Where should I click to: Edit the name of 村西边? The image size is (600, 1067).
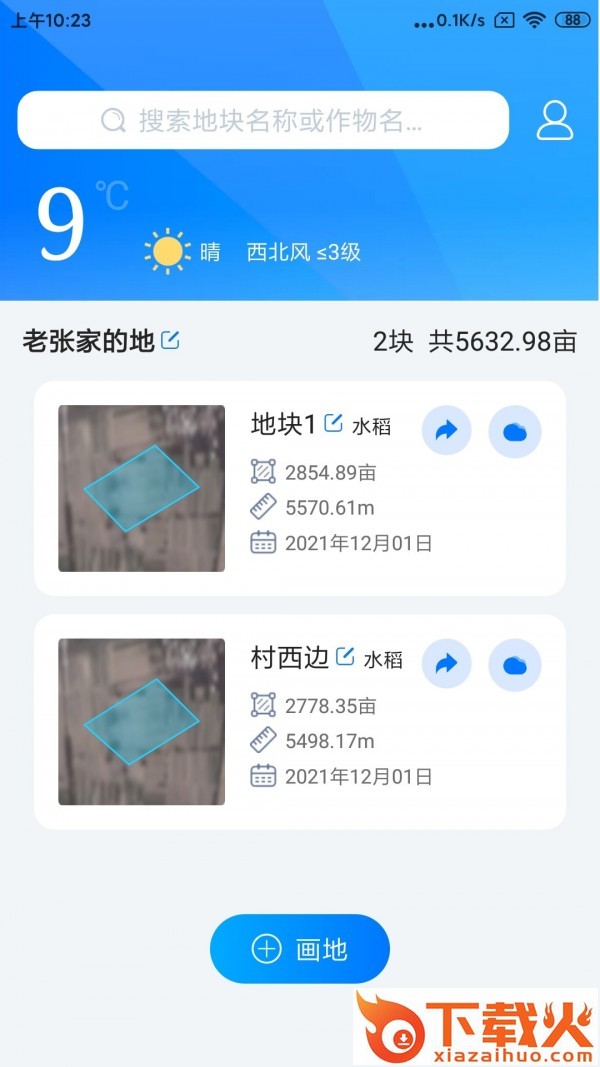click(345, 656)
